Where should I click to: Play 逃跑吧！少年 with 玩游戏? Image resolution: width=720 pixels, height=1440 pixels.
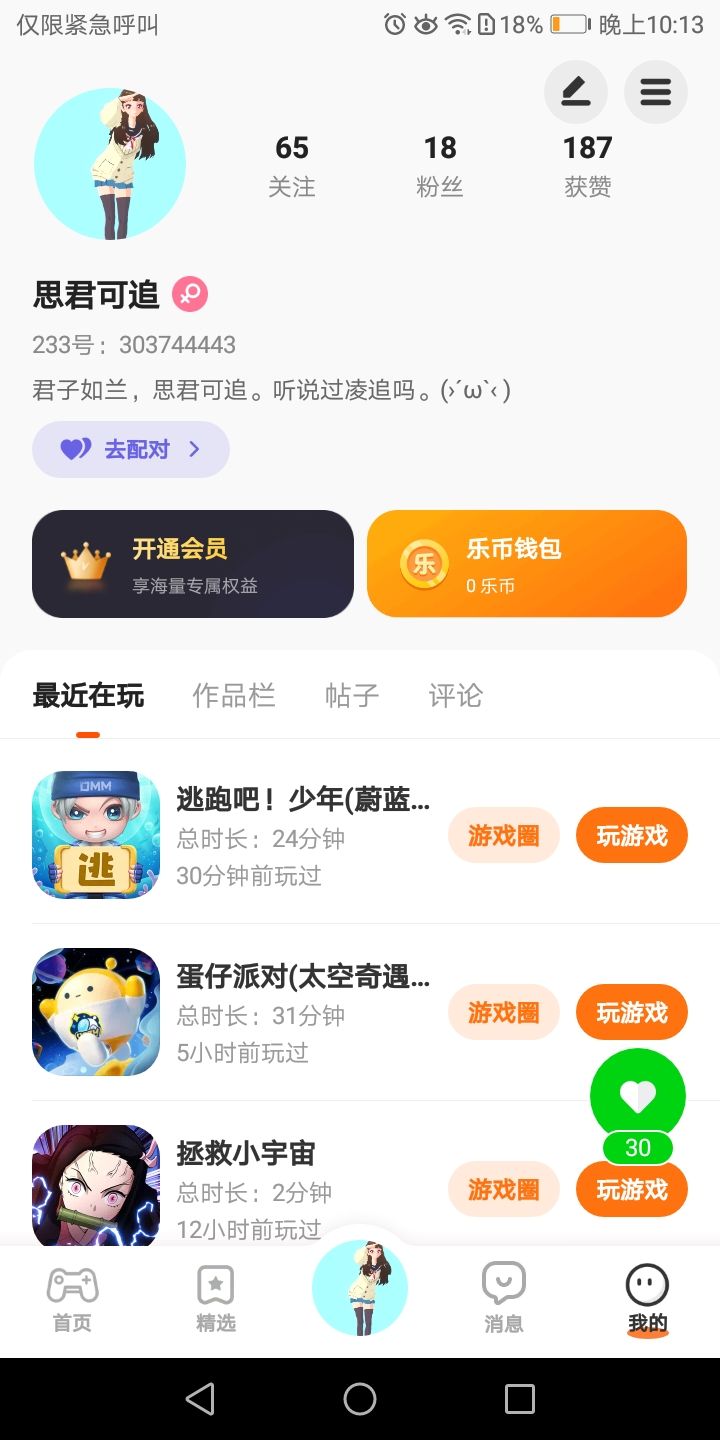click(x=631, y=835)
